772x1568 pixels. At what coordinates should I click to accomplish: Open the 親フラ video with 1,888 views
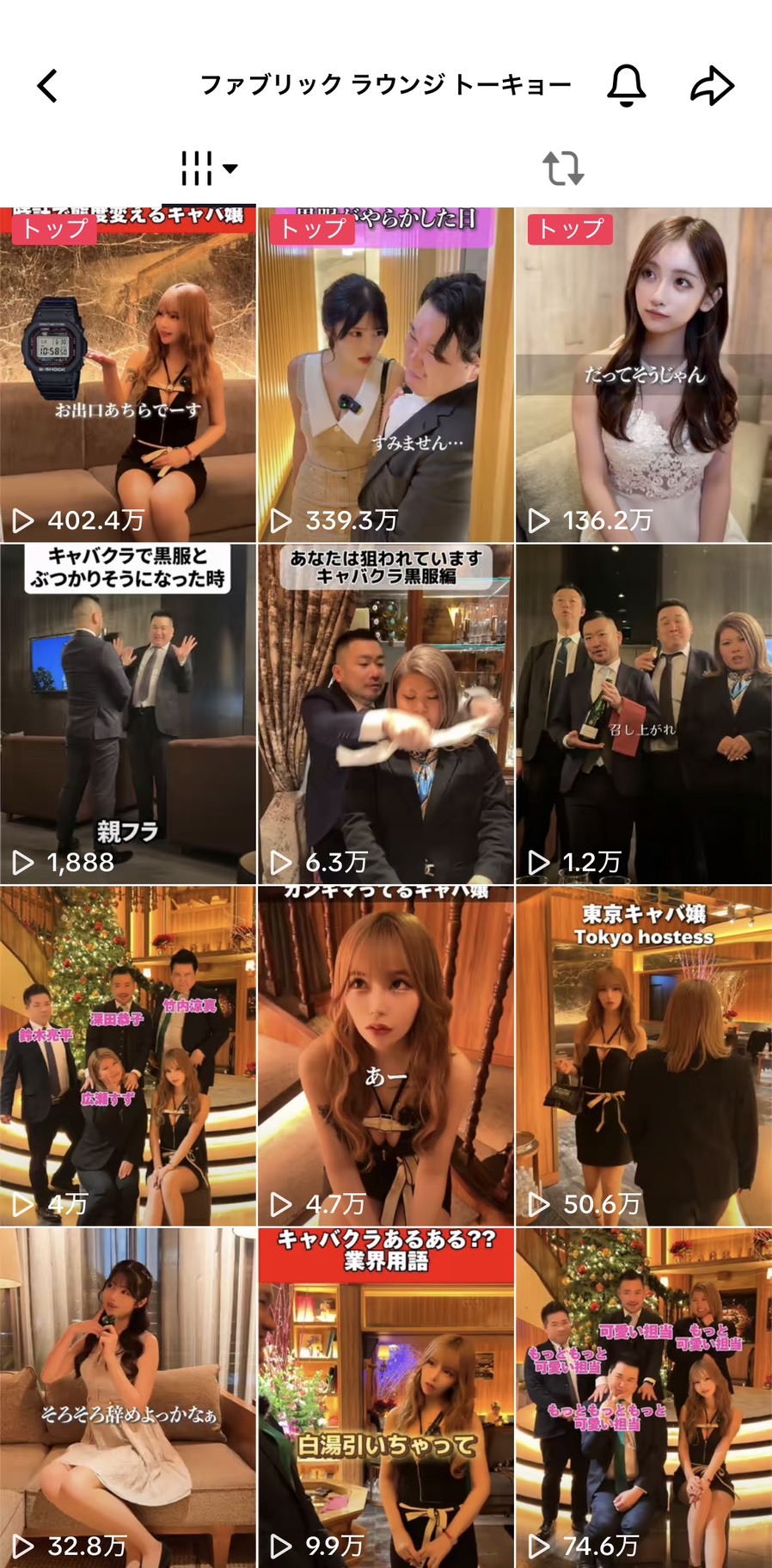pos(128,714)
